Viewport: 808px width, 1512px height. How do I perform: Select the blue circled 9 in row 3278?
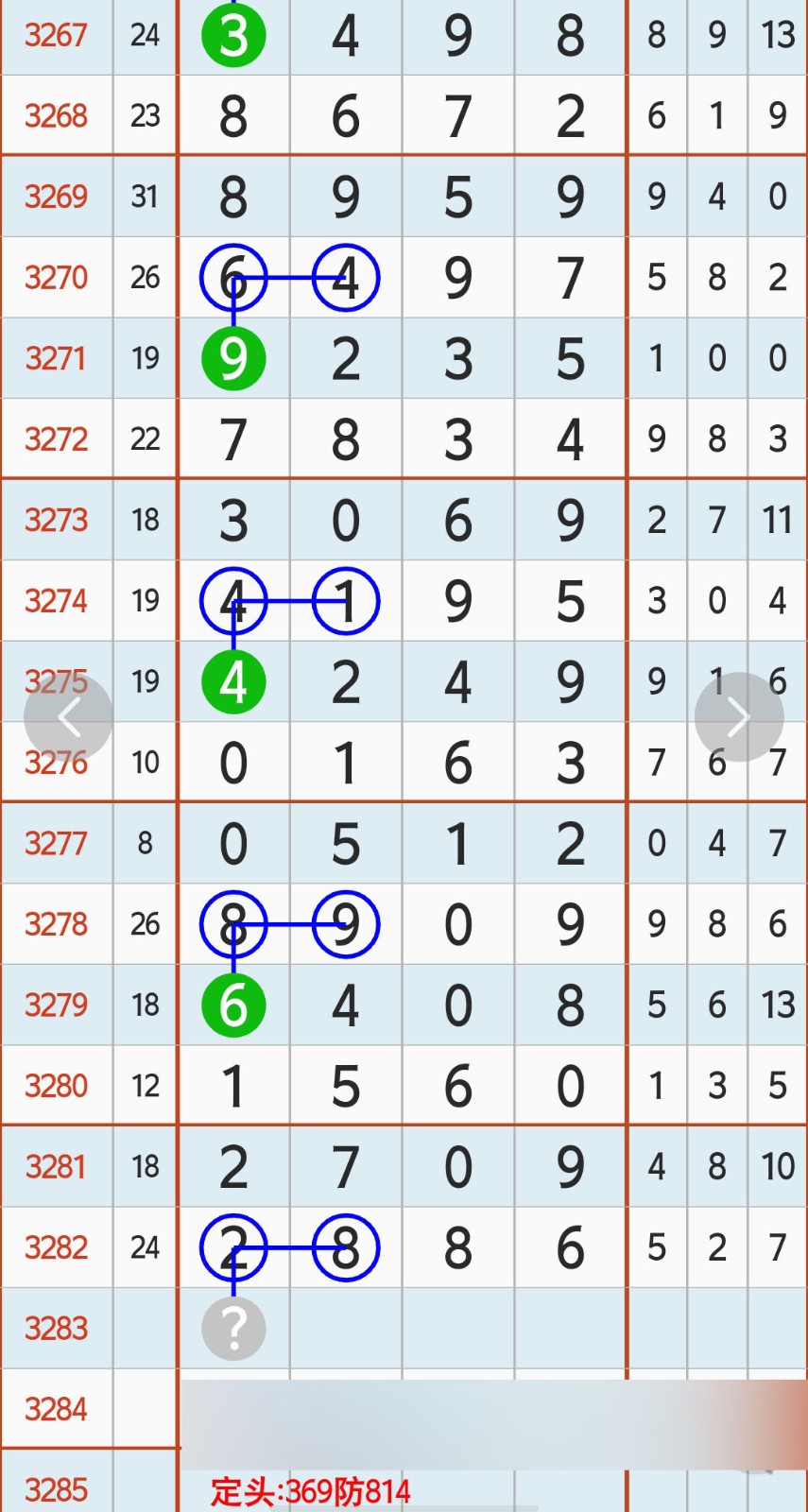pos(344,924)
